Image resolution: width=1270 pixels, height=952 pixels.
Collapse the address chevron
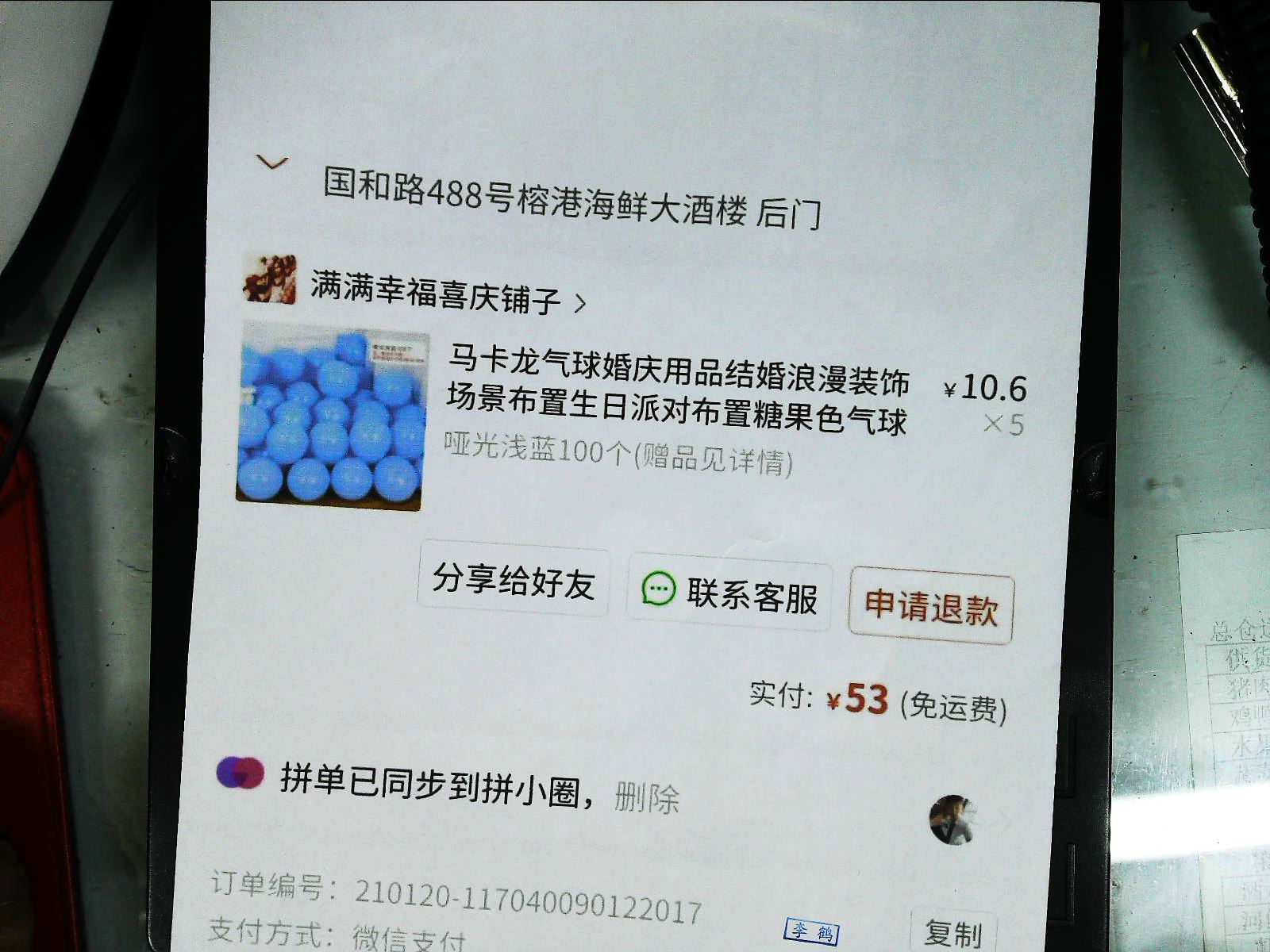click(x=272, y=163)
